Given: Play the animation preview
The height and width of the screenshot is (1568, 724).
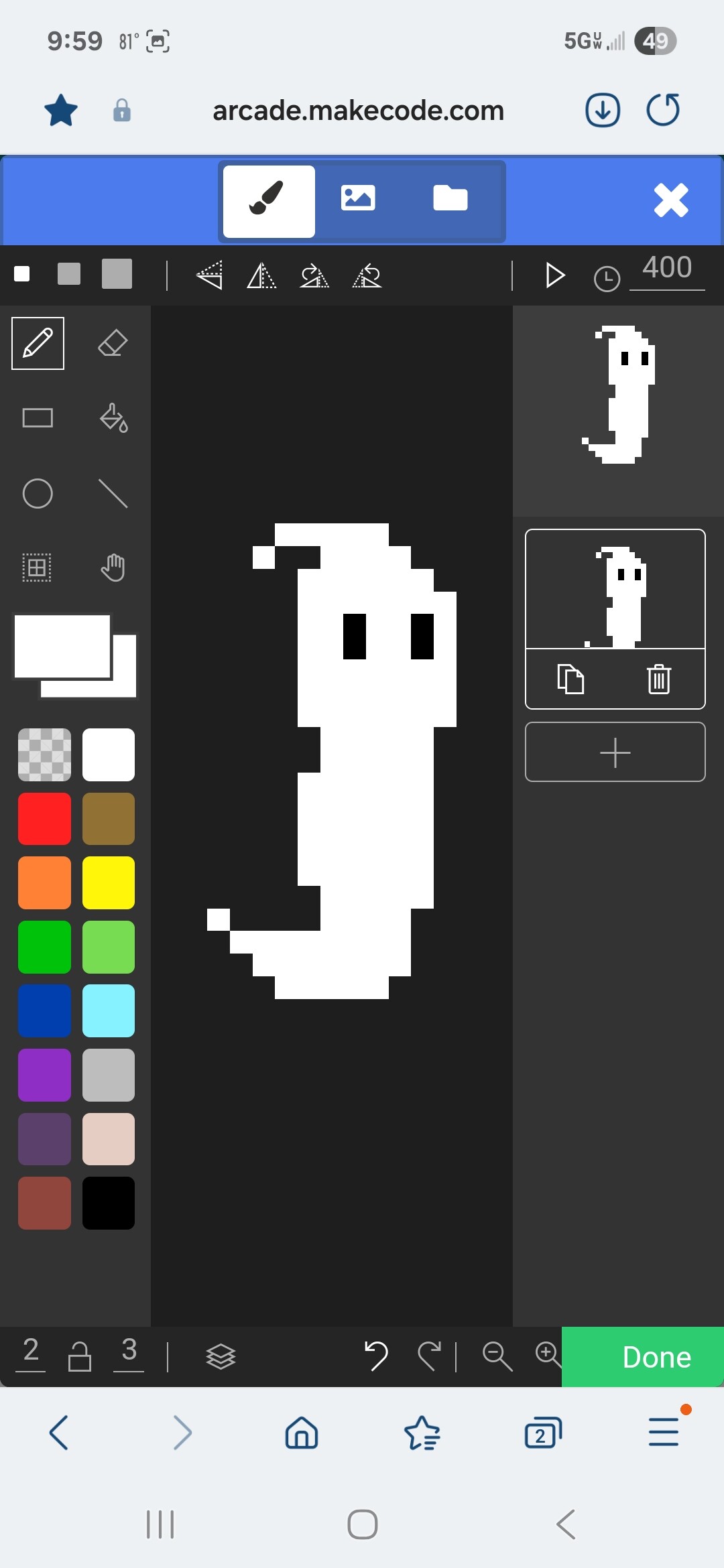Looking at the screenshot, I should (555, 275).
